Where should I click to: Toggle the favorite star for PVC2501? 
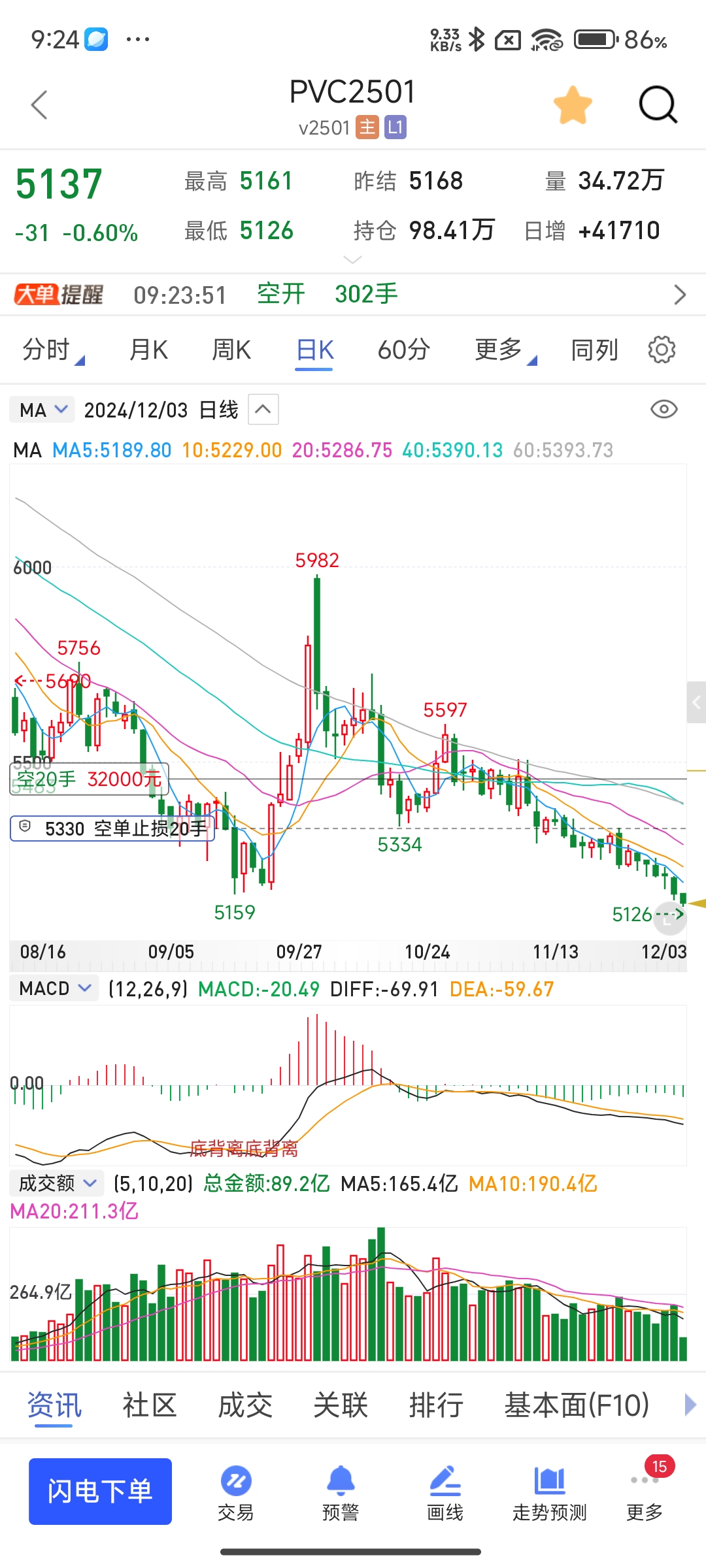click(x=572, y=105)
